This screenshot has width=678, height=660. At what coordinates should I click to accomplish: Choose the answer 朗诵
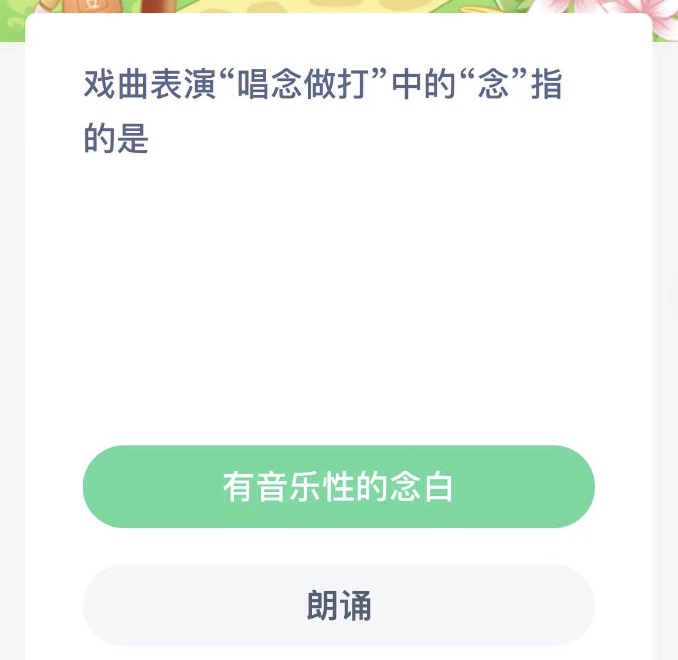(338, 605)
